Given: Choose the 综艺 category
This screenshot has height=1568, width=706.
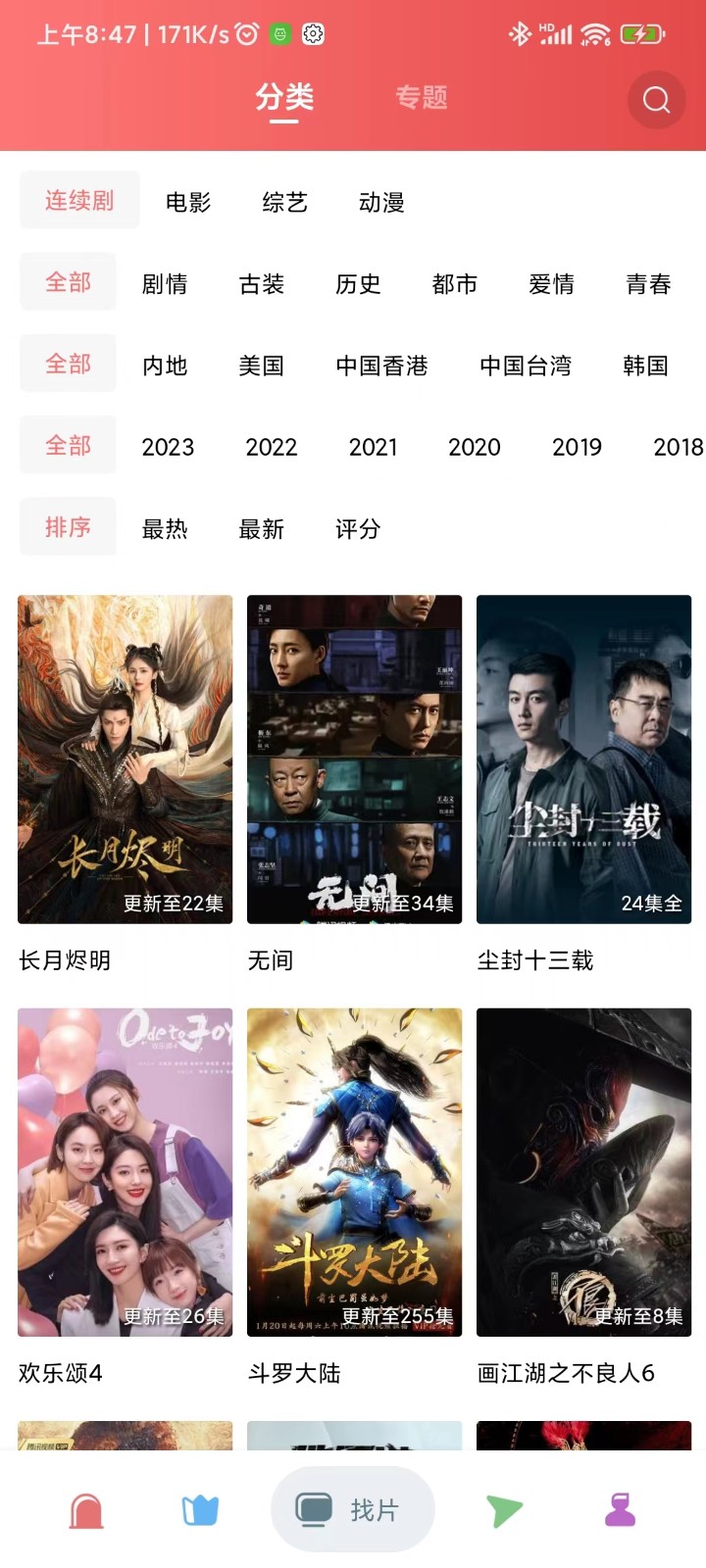Looking at the screenshot, I should tap(285, 202).
